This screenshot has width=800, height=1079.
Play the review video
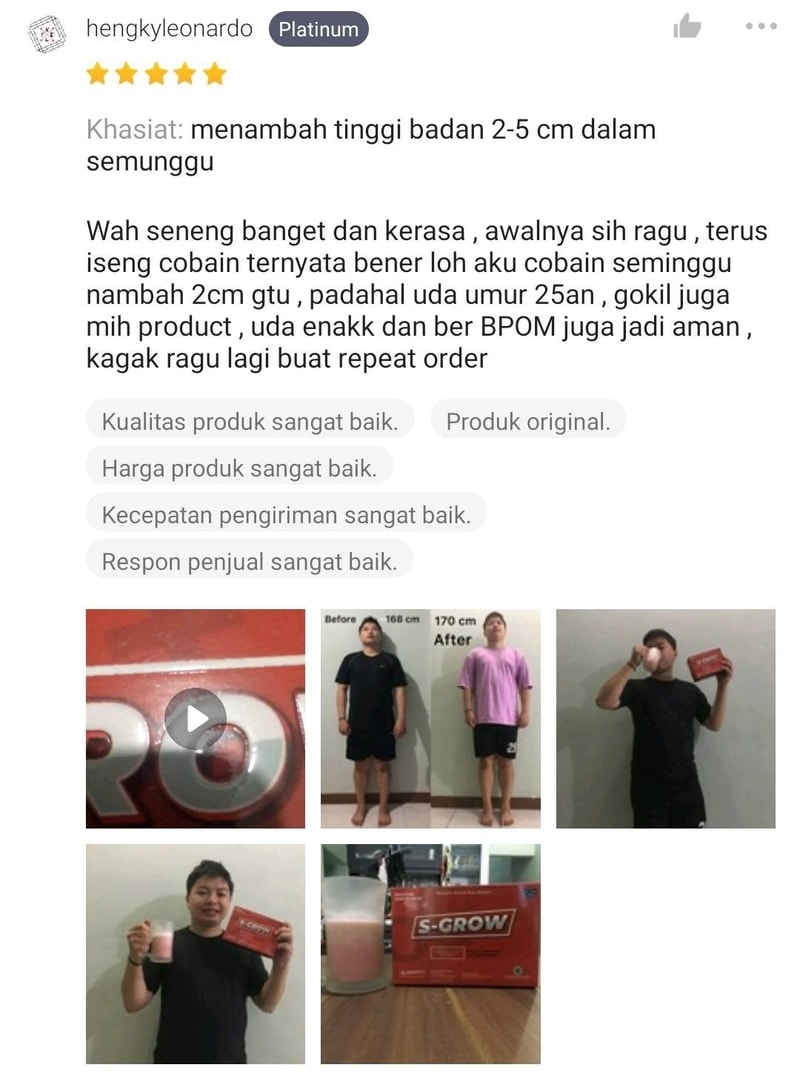point(195,718)
